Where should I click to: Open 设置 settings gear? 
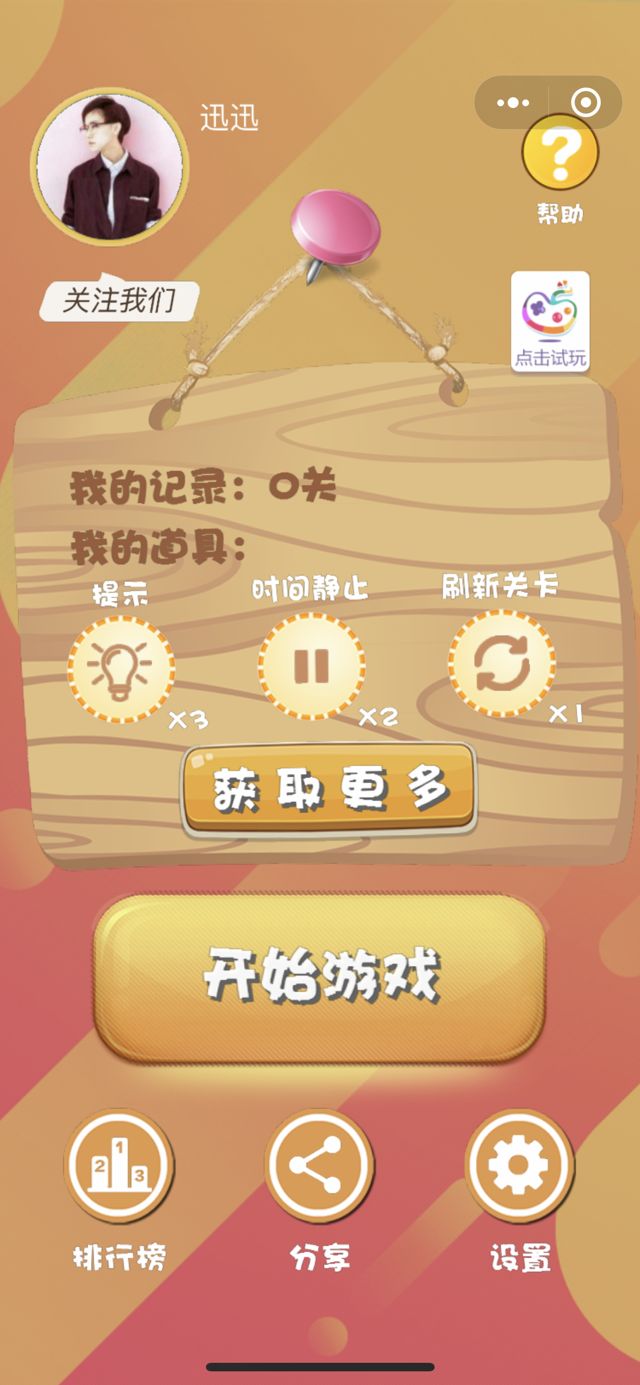click(x=520, y=1164)
